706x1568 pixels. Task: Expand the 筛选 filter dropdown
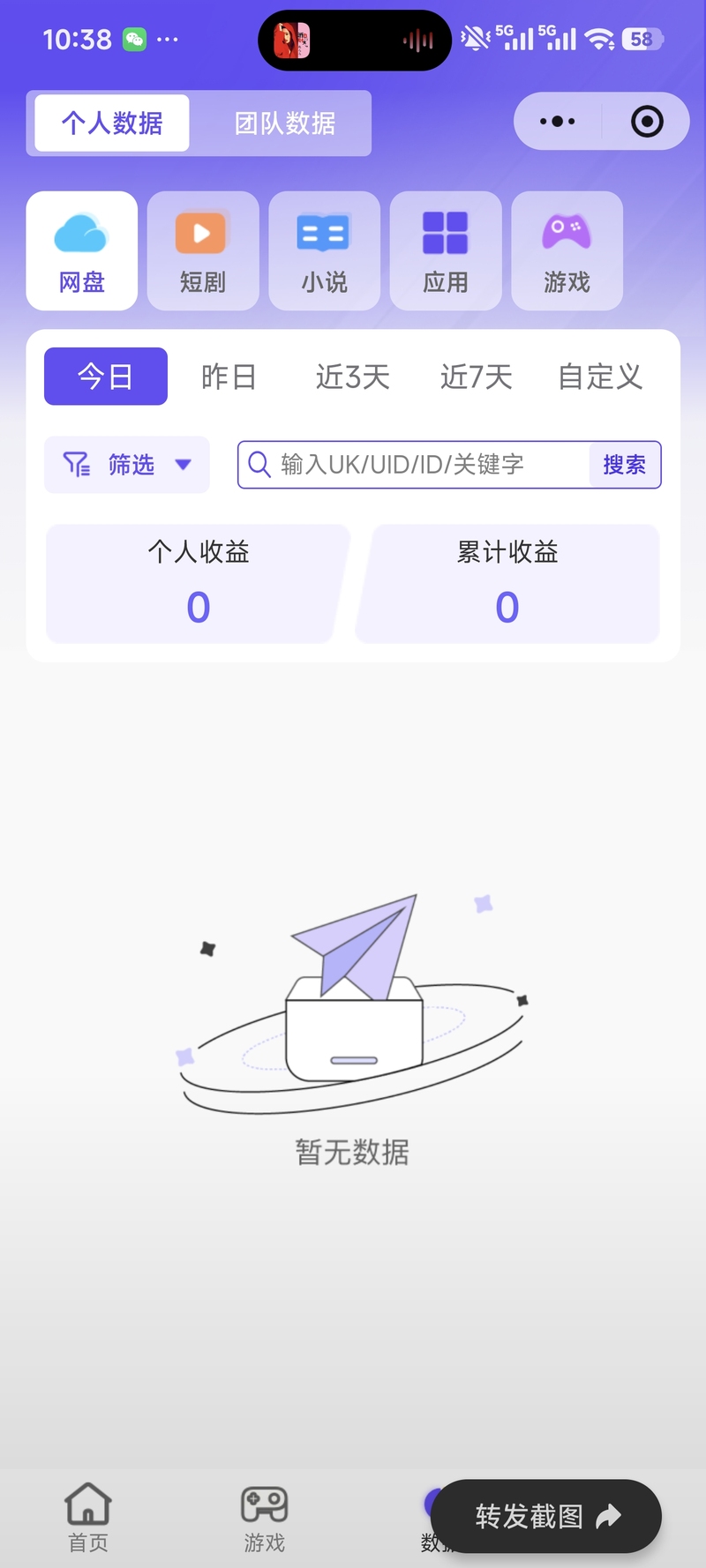tap(127, 465)
